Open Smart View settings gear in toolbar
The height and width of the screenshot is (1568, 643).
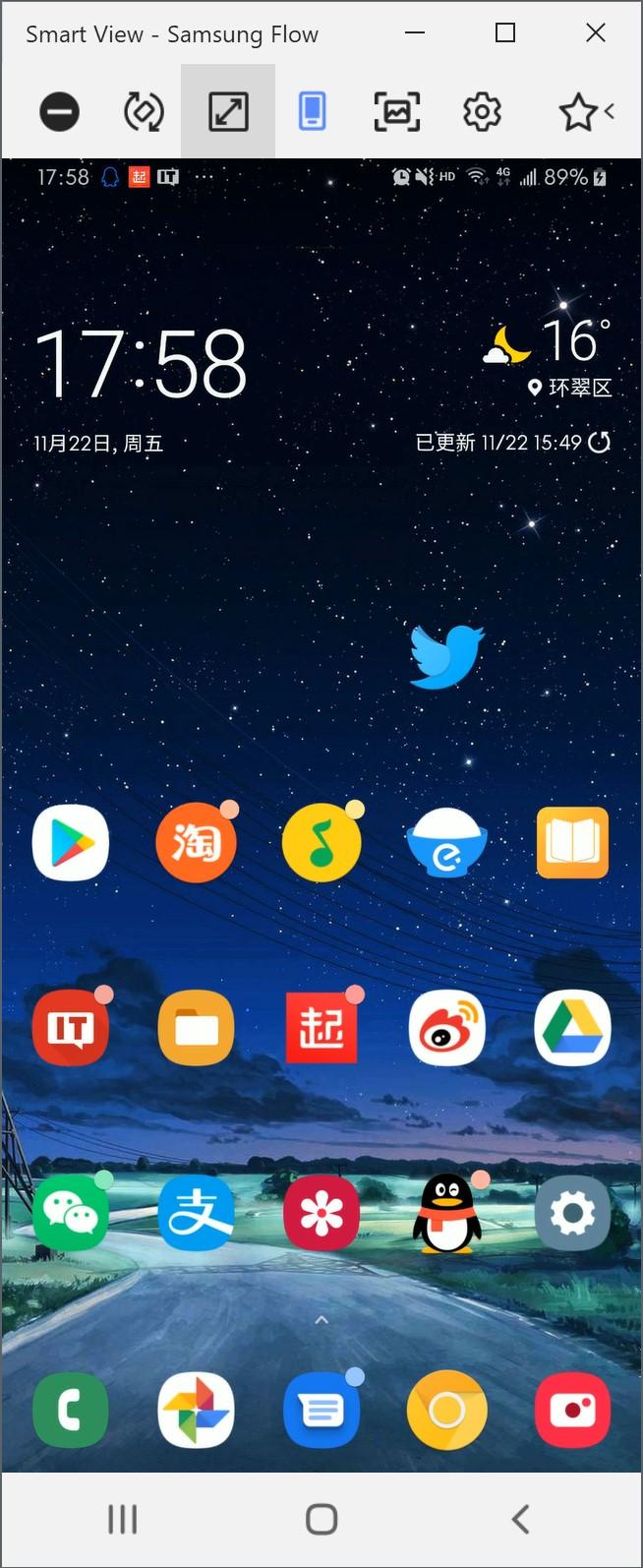coord(482,111)
